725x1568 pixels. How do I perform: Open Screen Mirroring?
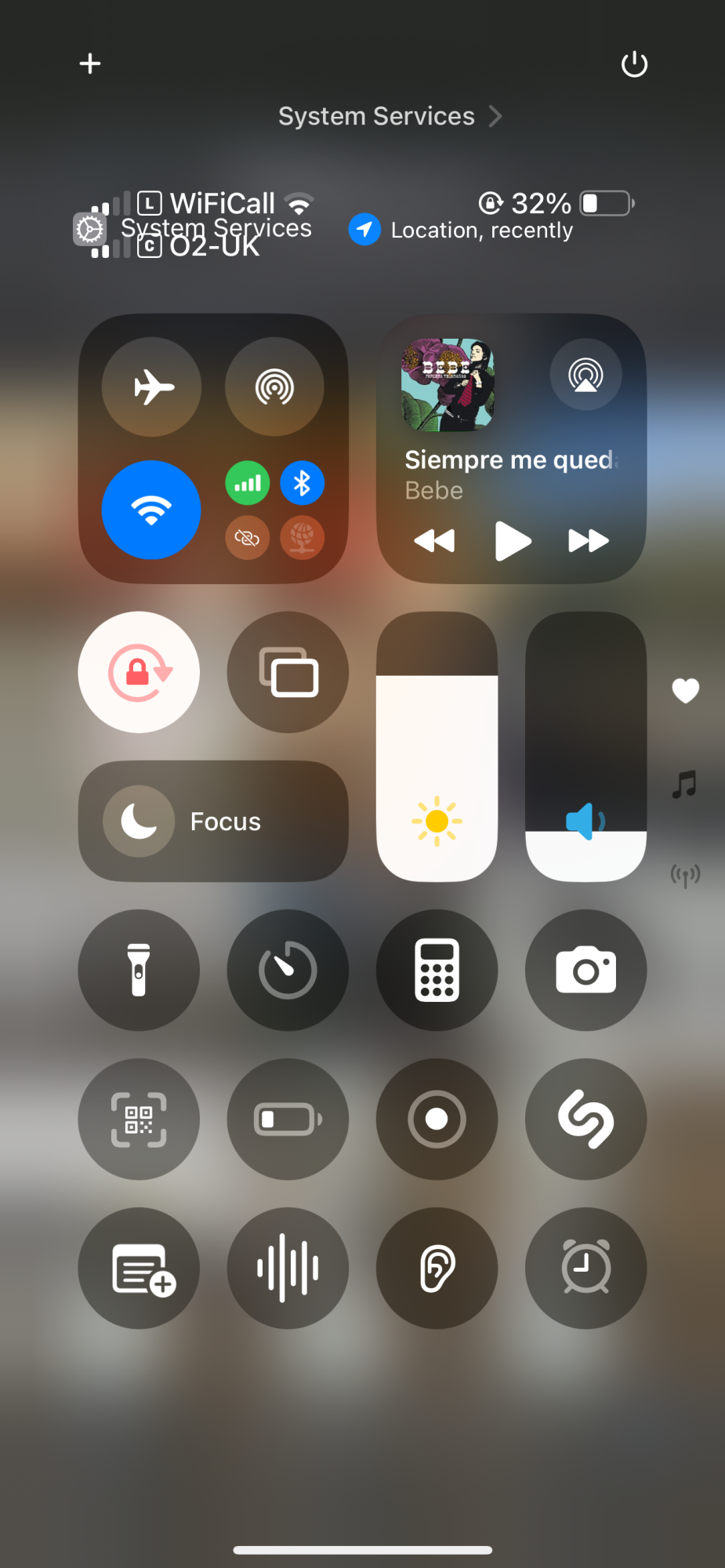pos(288,673)
